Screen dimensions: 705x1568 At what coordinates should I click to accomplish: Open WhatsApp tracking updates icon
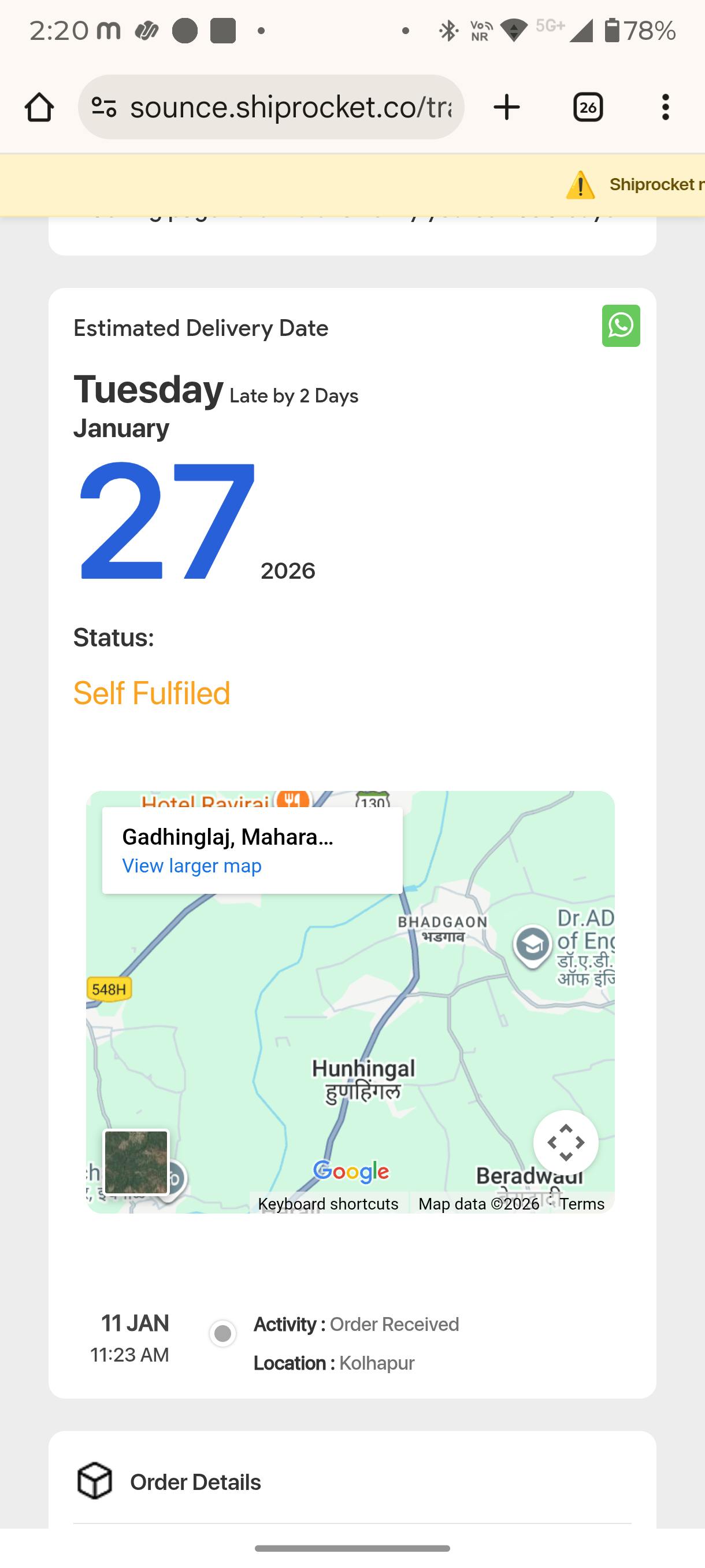[621, 326]
